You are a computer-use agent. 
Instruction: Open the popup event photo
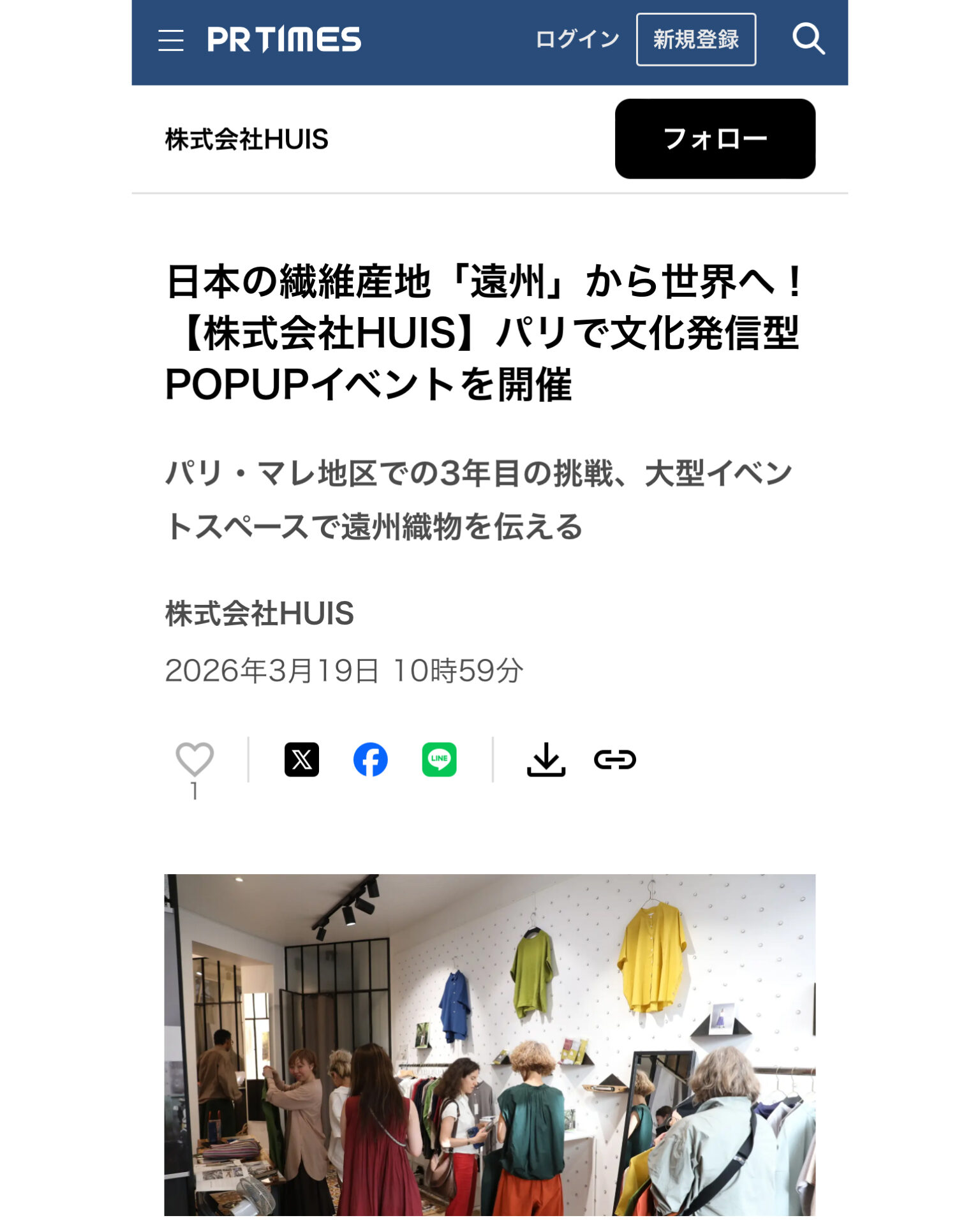point(489,1046)
